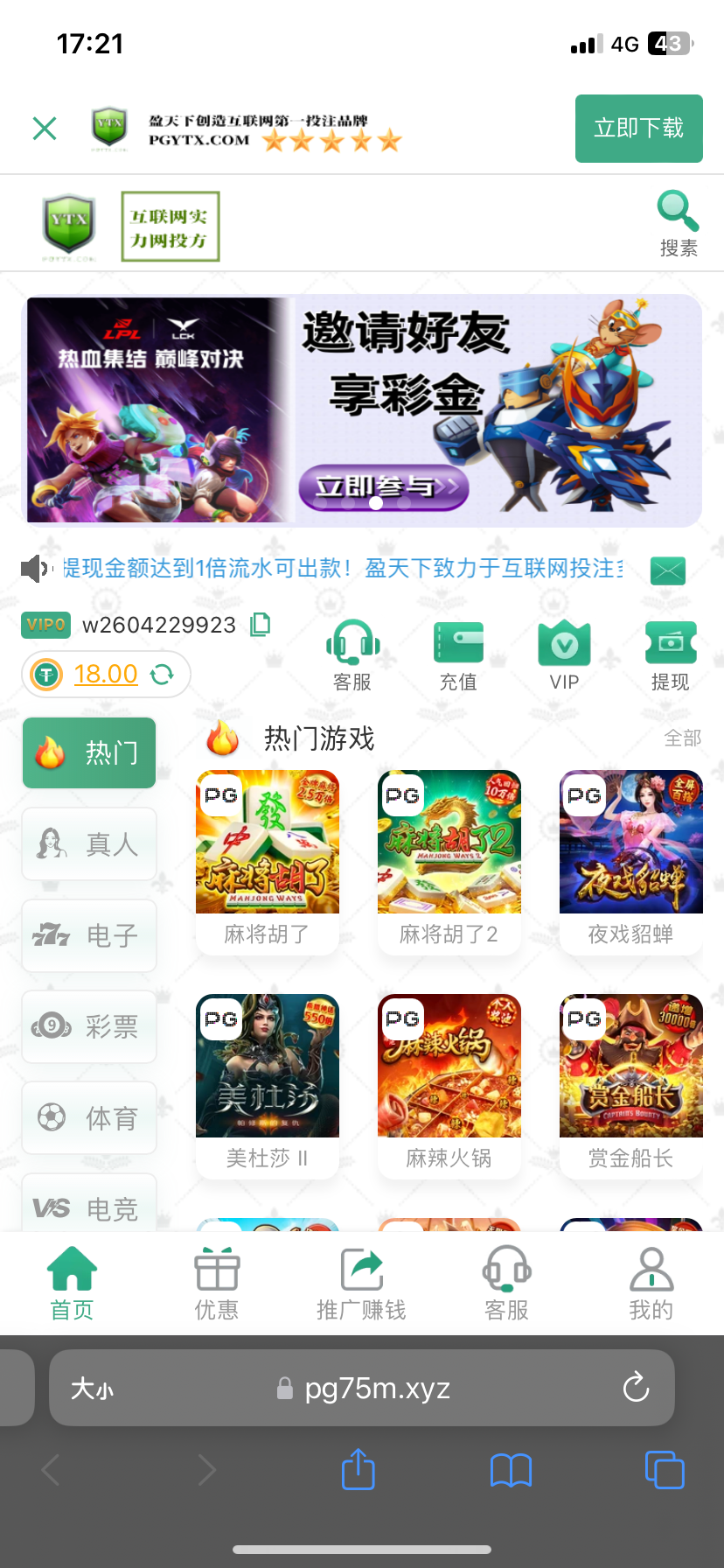The width and height of the screenshot is (724, 1568).
Task: Tap the 立即下载 download button
Action: pos(638,129)
